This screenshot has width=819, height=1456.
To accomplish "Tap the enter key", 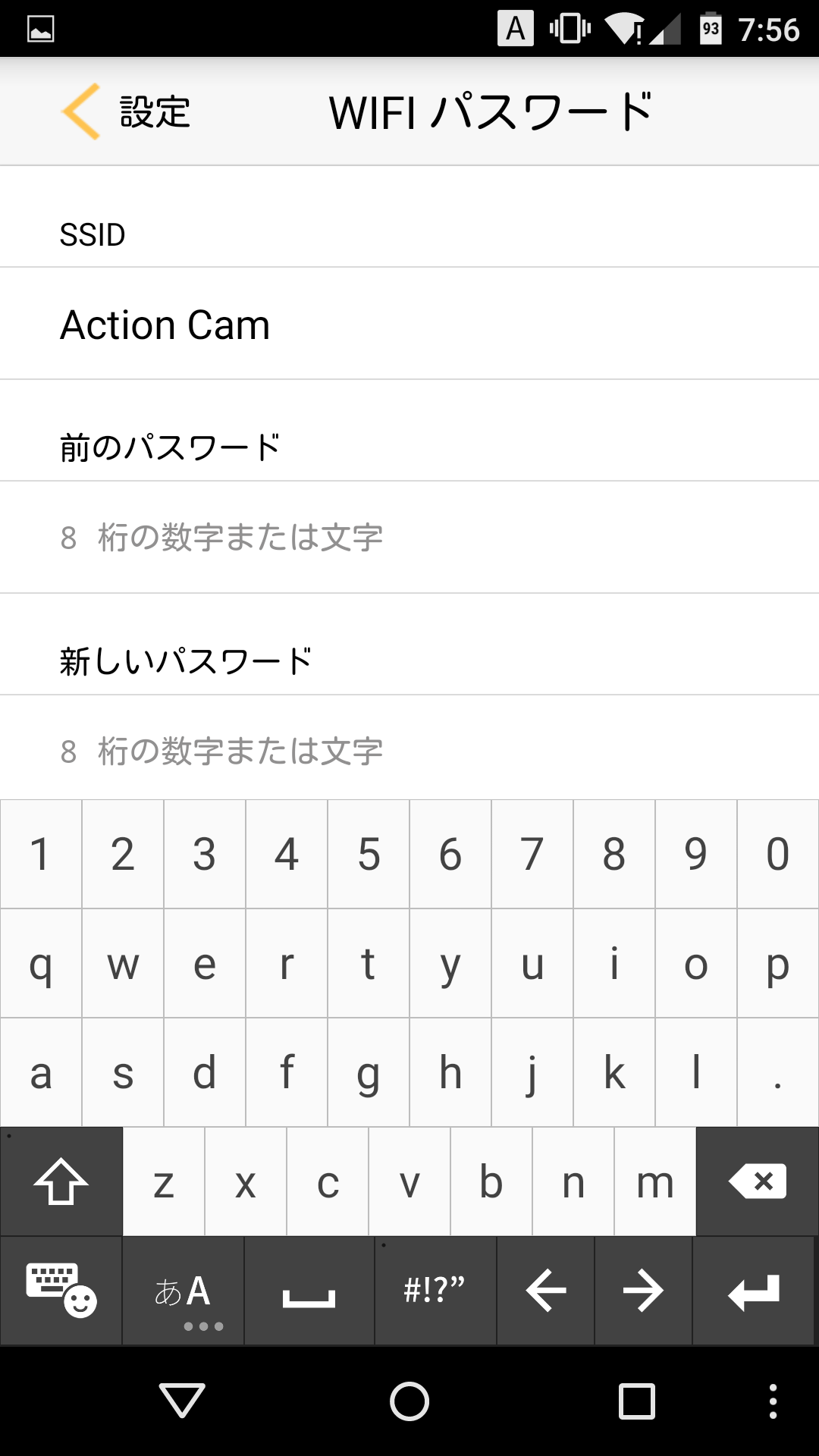I will coord(754,1291).
